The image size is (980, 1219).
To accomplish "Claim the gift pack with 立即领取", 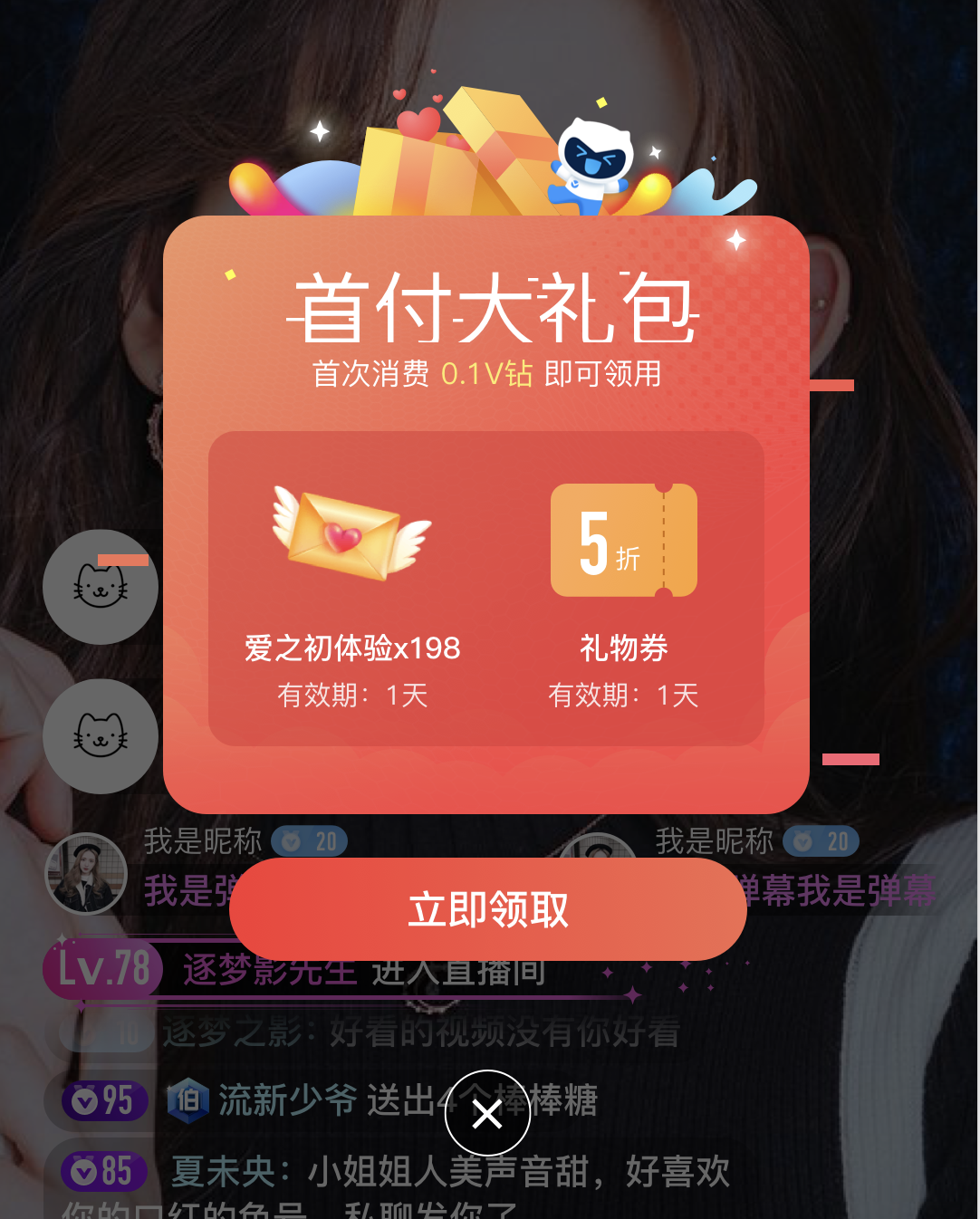I will 487,909.
